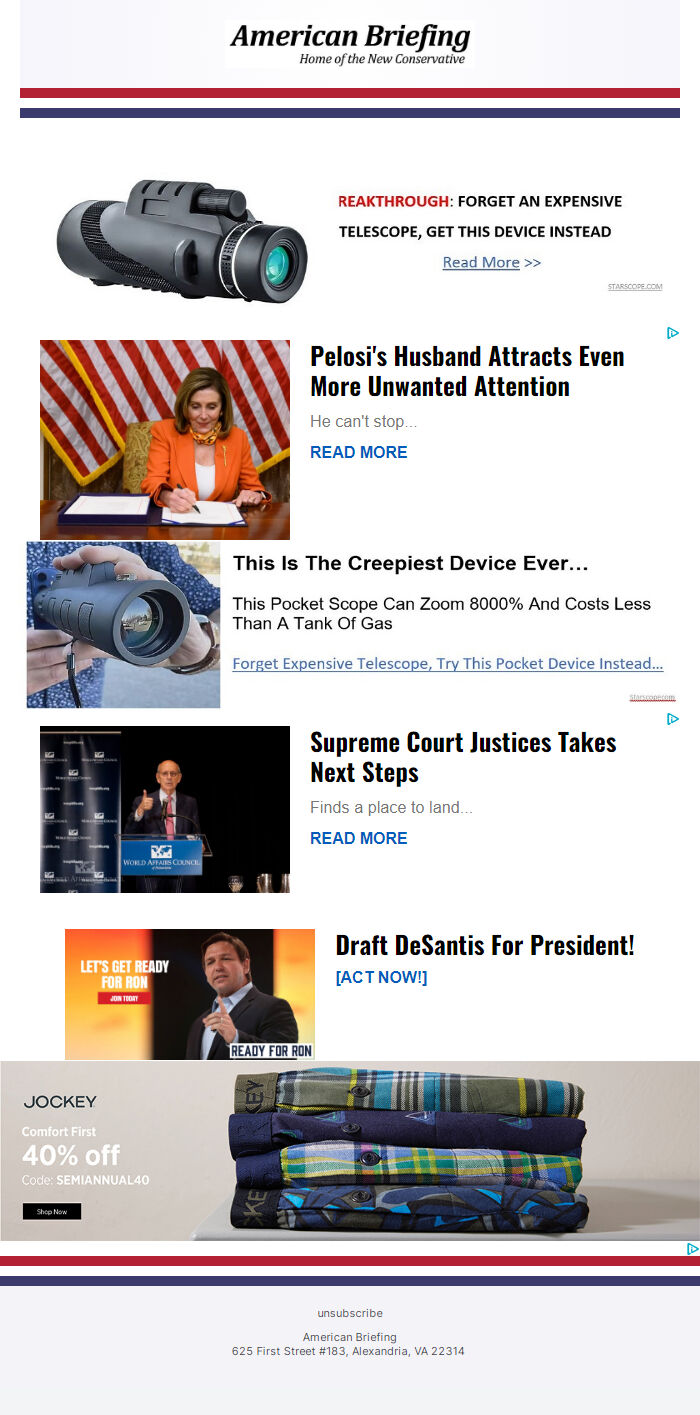
Task: Open AdChoices icon beside Pelosi article
Action: point(673,333)
